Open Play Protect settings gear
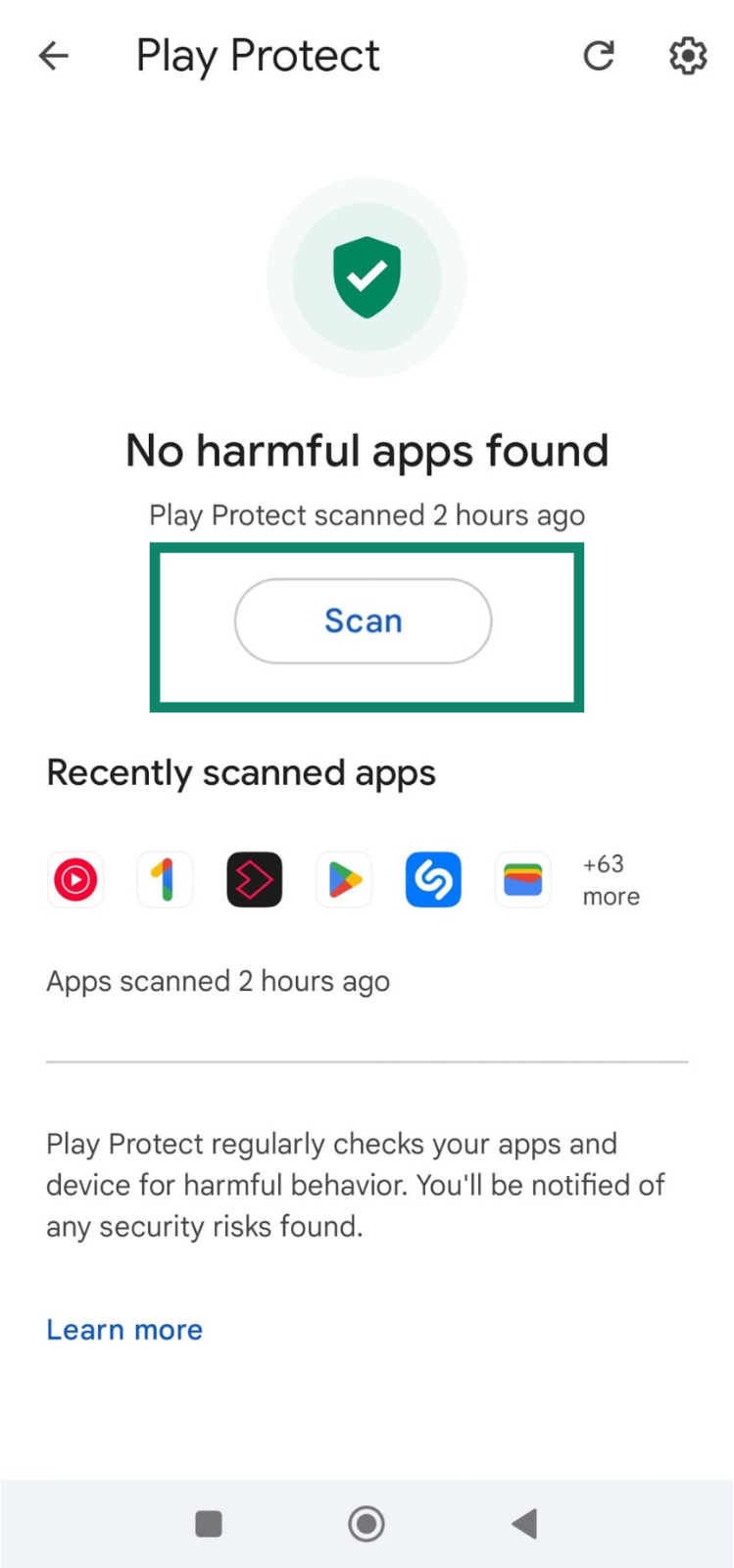 (x=688, y=56)
